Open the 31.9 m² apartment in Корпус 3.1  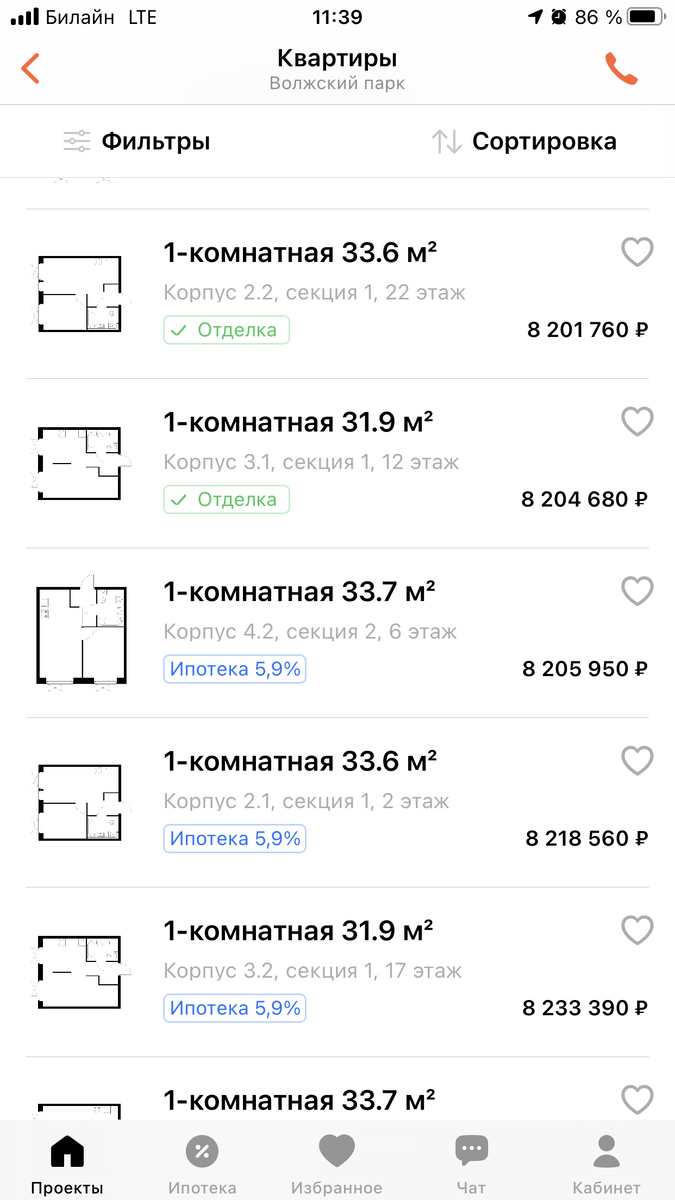pos(337,464)
